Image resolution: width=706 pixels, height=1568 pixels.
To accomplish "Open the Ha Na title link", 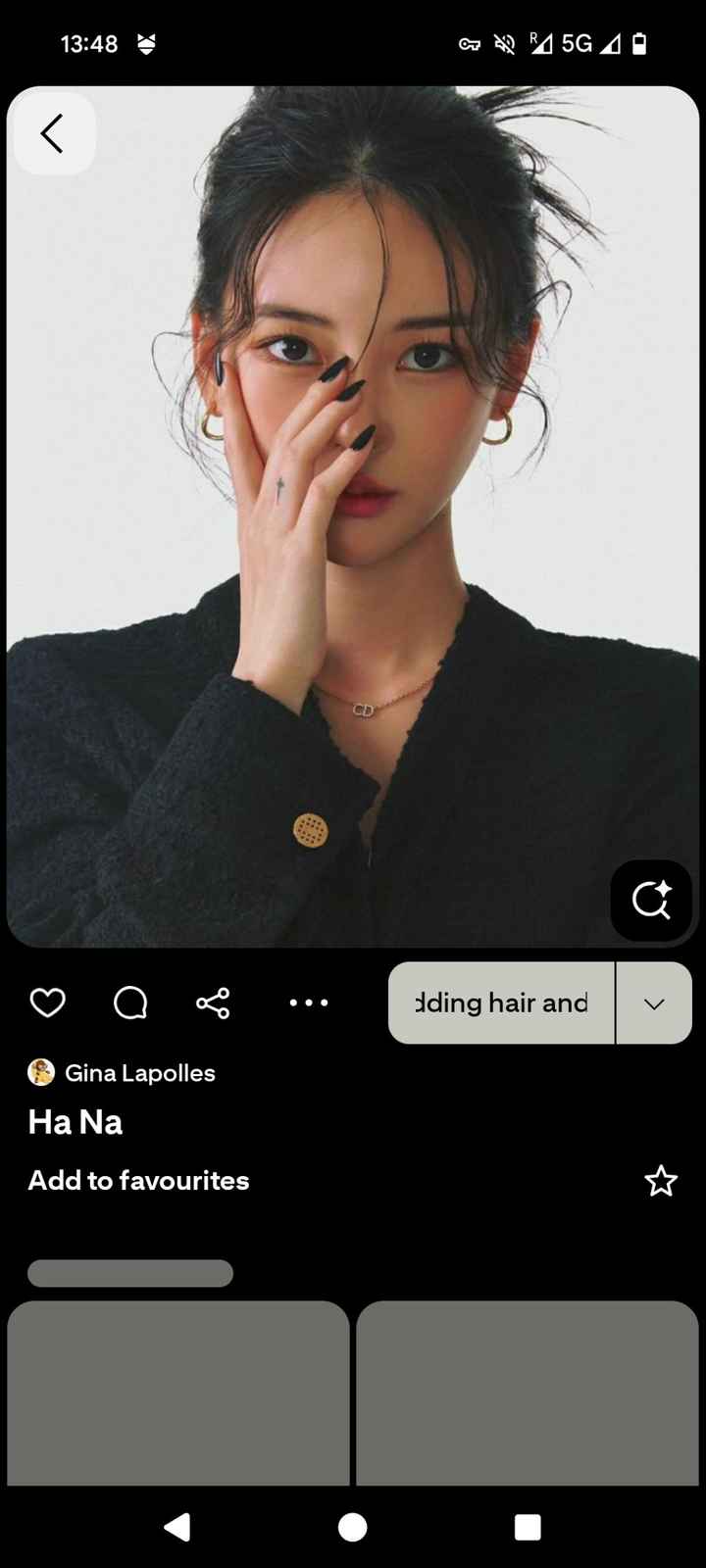I will tap(75, 1121).
